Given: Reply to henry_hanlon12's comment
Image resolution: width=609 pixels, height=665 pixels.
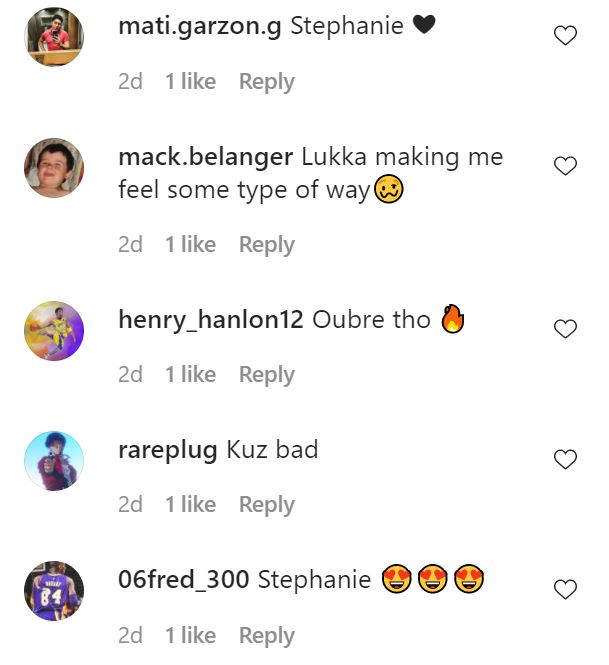Looking at the screenshot, I should pyautogui.click(x=266, y=375).
